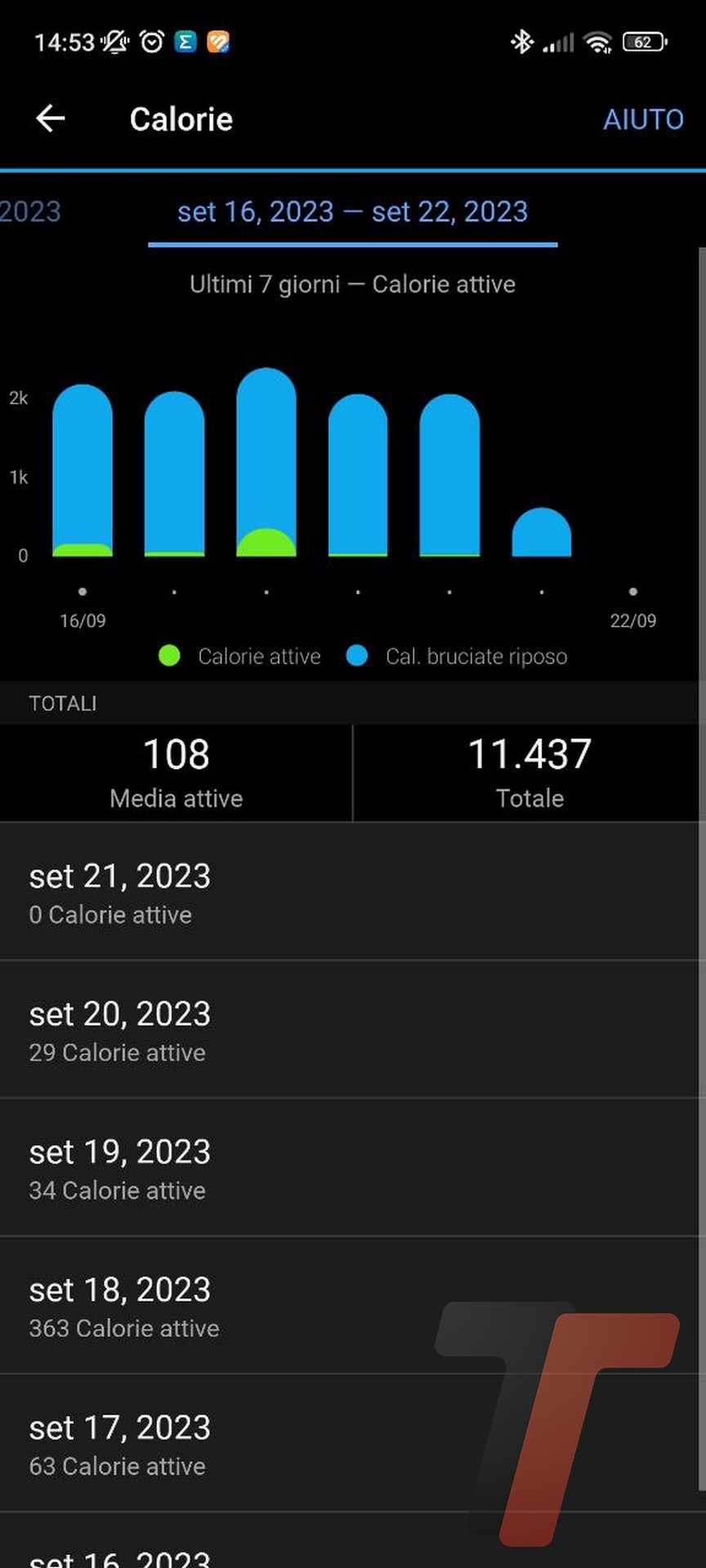Open the AIUTO help link
This screenshot has width=706, height=1568.
coord(642,120)
